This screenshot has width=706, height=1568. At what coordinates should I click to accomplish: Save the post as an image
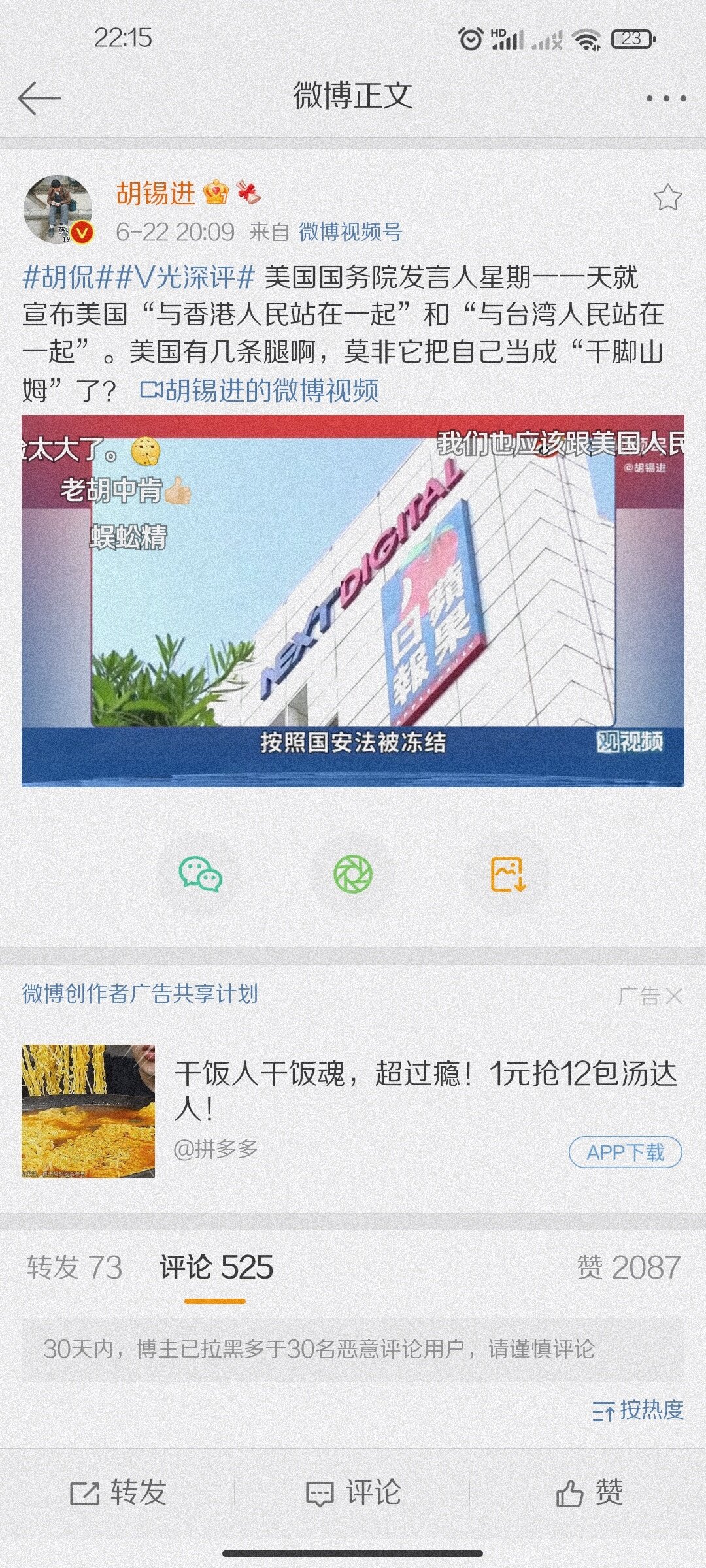tap(508, 874)
